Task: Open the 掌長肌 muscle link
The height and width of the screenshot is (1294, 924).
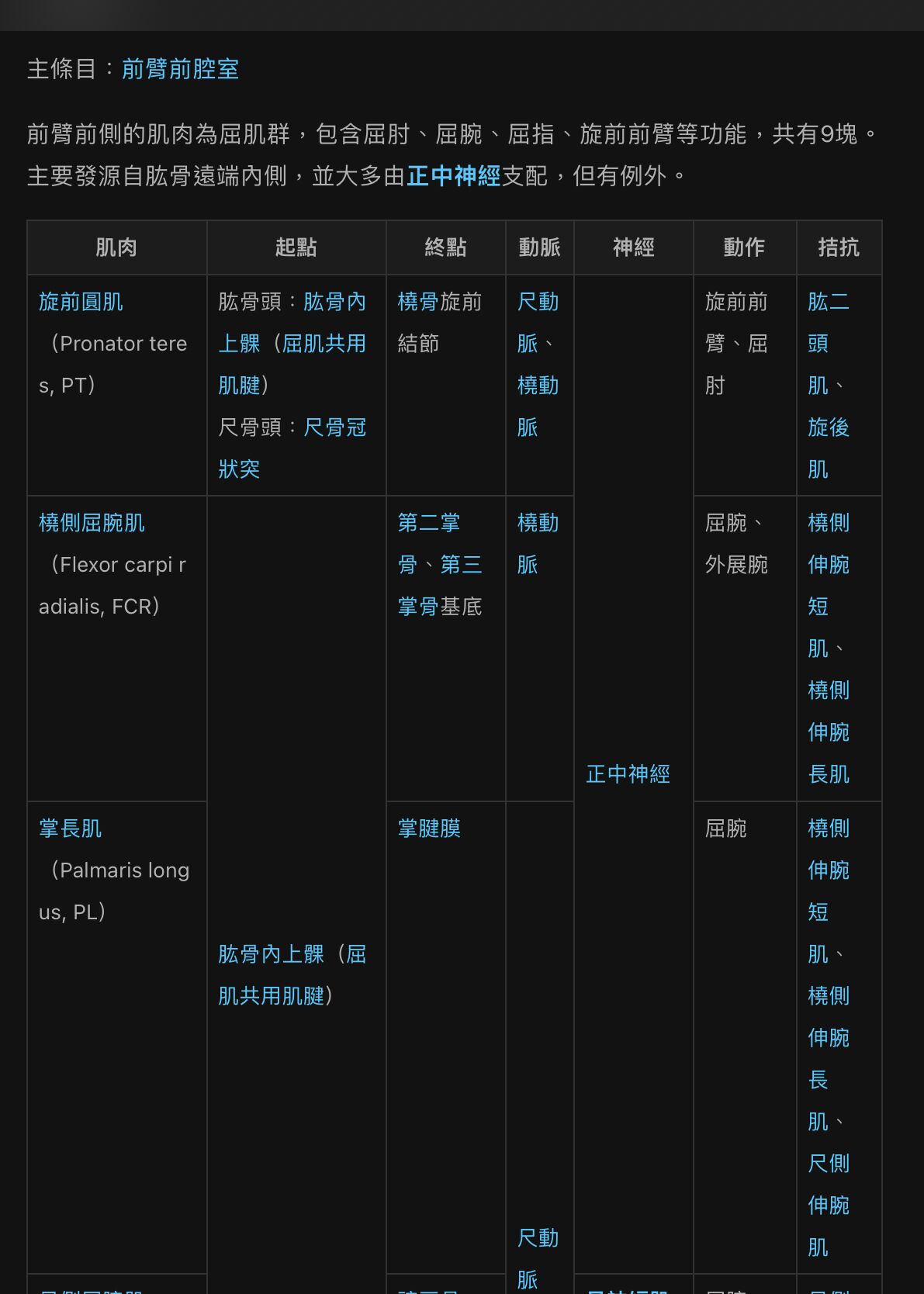Action: (x=71, y=829)
